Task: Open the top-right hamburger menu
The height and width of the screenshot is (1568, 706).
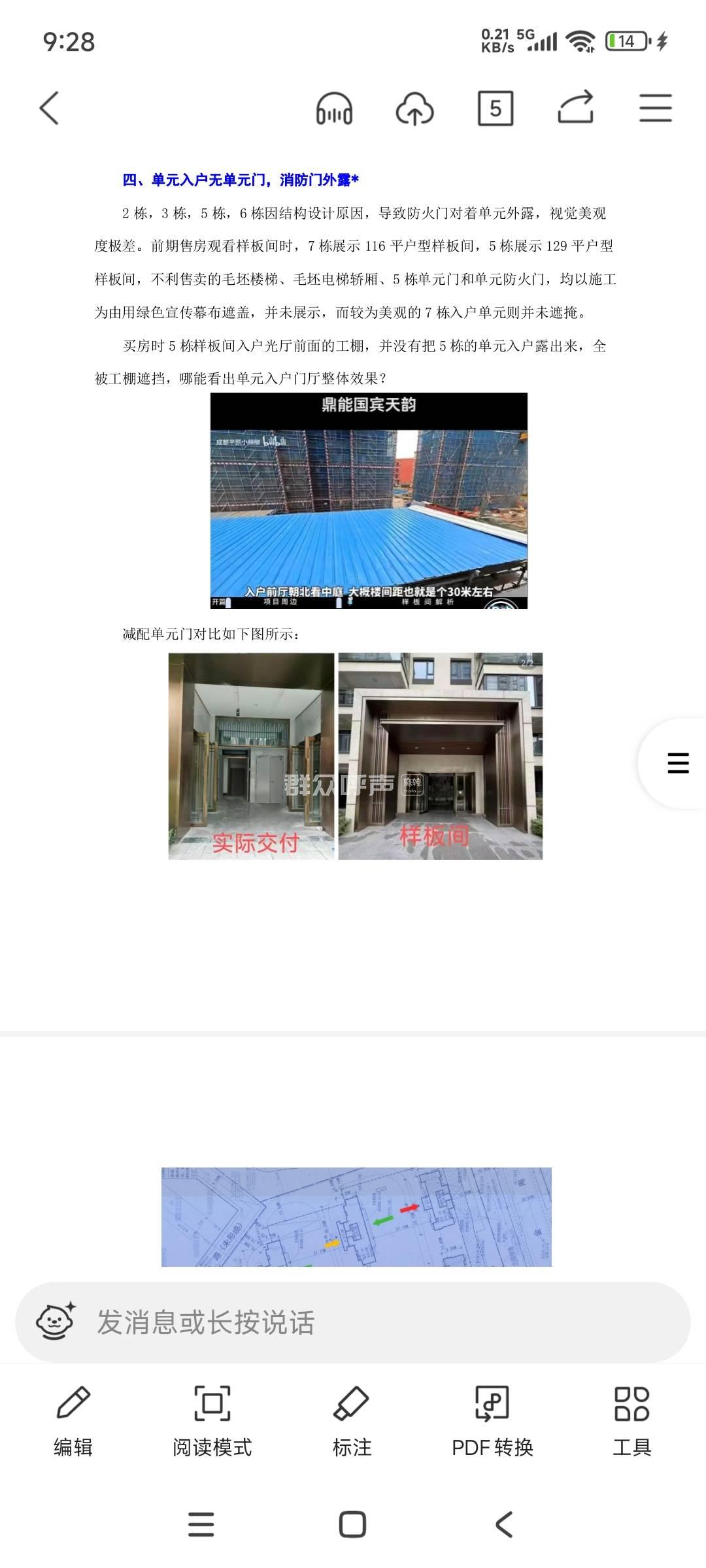Action: tap(655, 108)
